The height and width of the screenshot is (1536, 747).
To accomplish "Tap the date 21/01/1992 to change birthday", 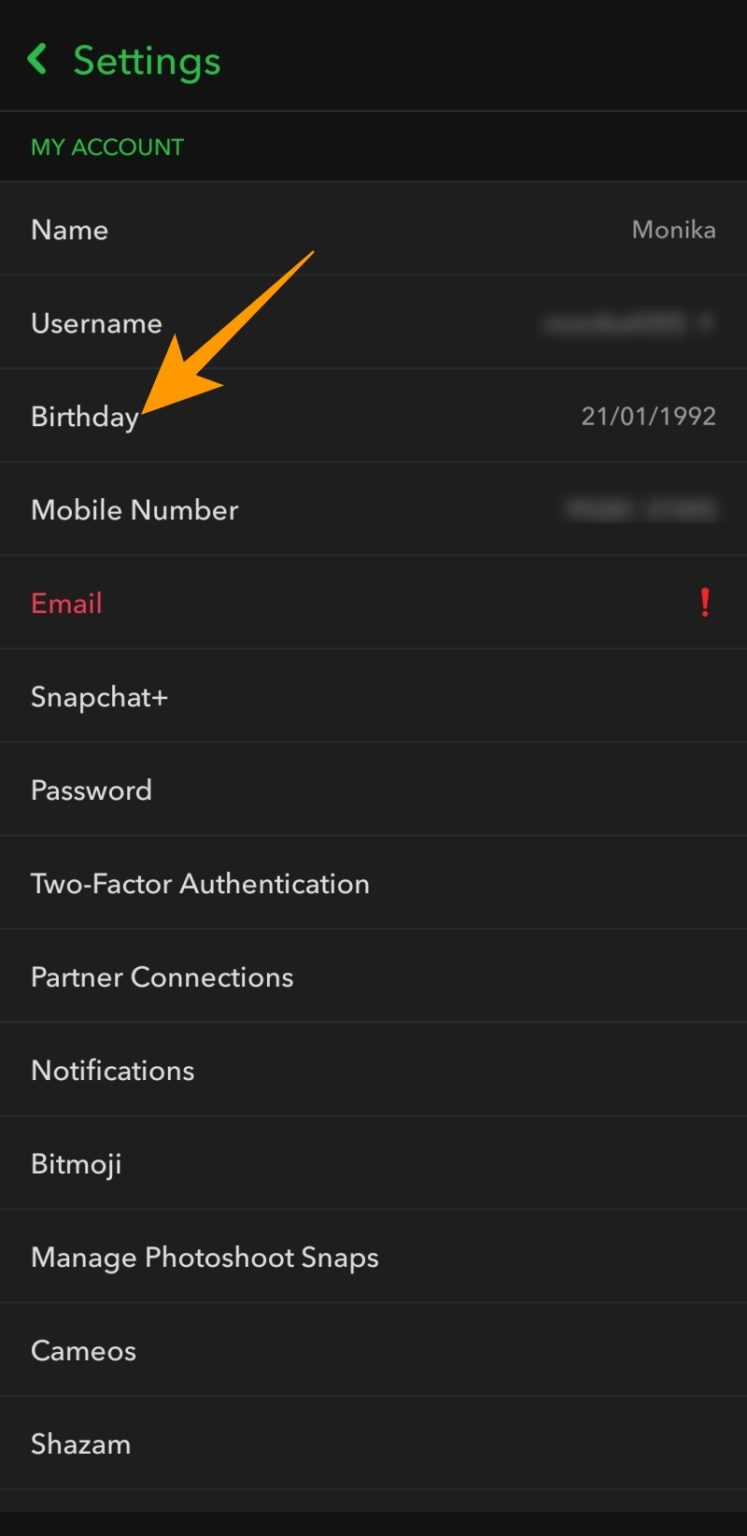I will [648, 416].
